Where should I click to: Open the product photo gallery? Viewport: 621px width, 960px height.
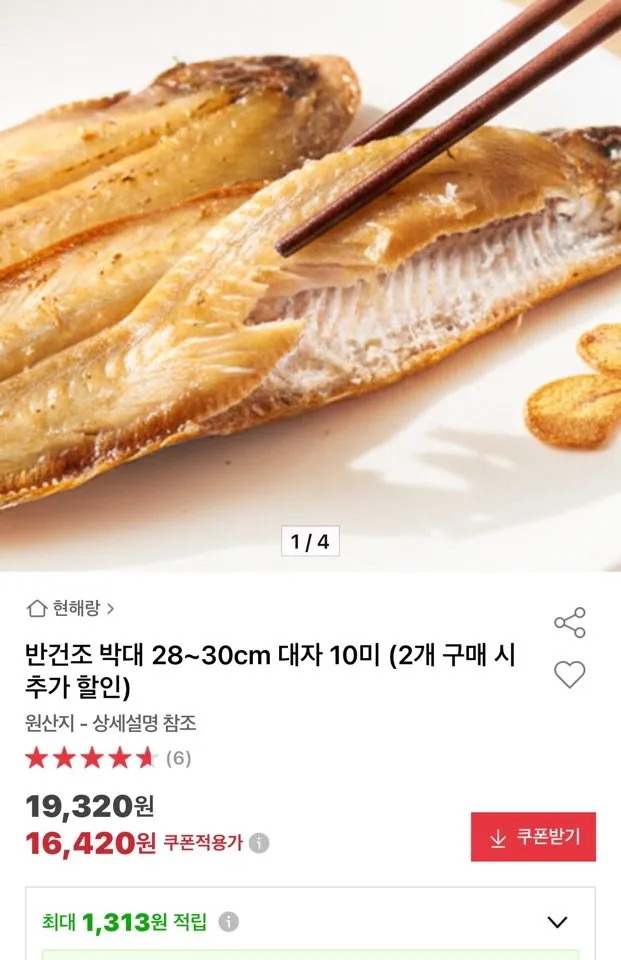[x=310, y=280]
